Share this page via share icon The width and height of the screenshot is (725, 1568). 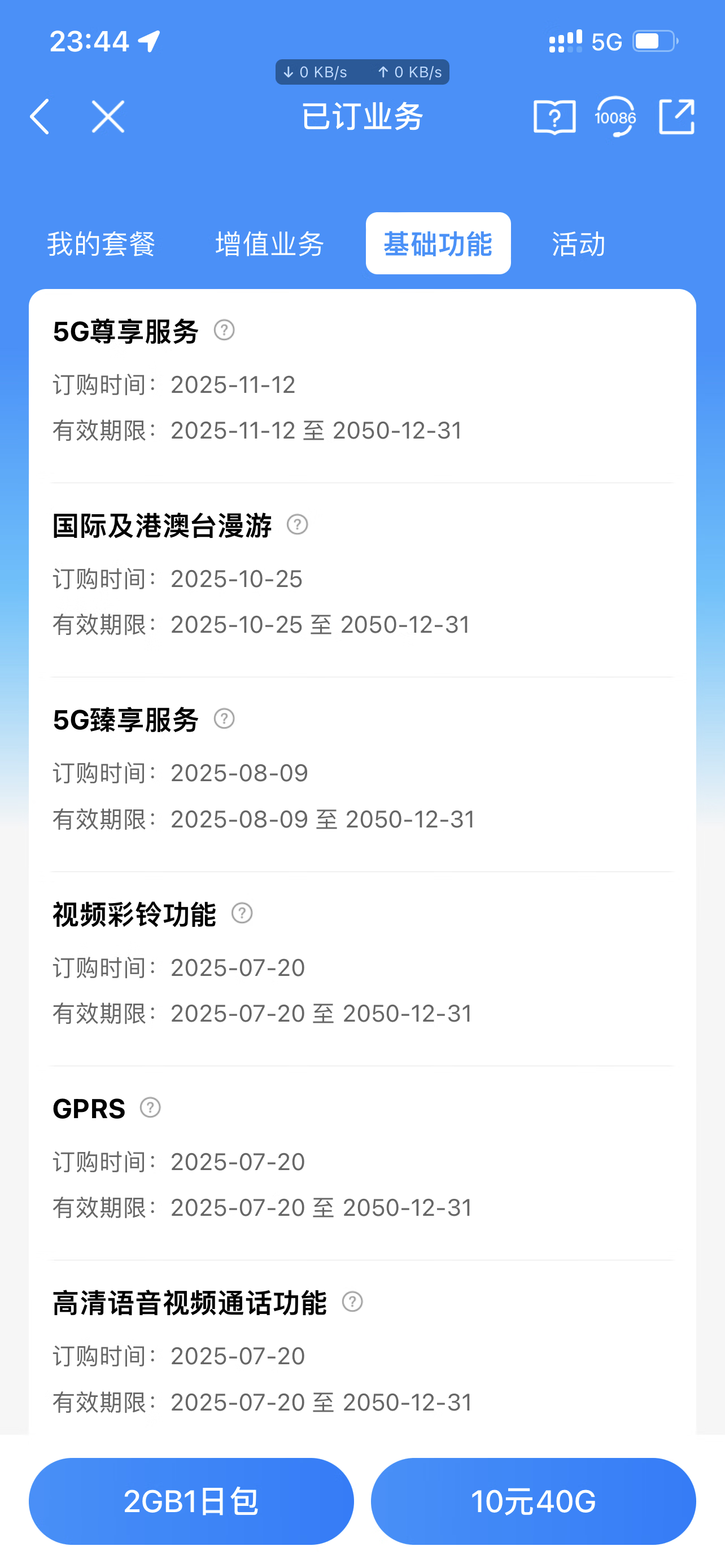(x=677, y=116)
